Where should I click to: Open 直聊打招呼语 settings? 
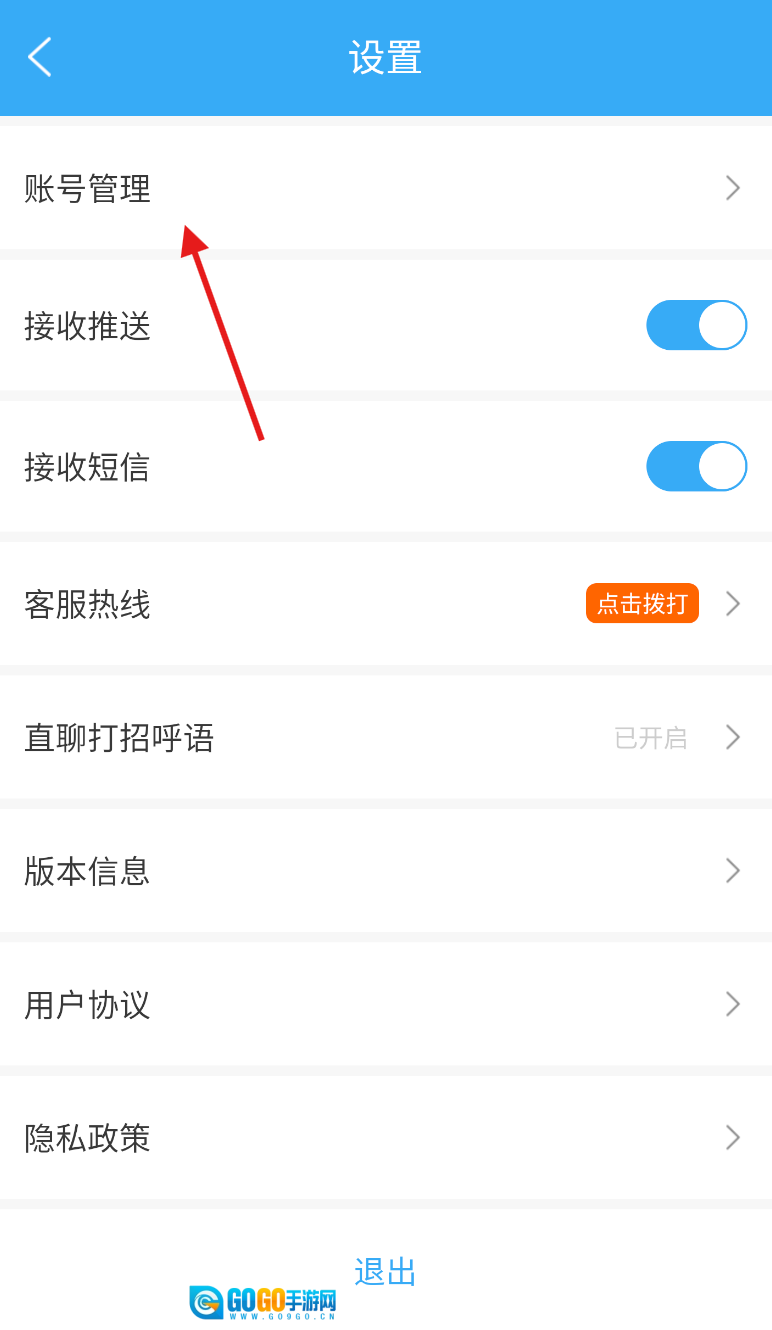click(386, 738)
